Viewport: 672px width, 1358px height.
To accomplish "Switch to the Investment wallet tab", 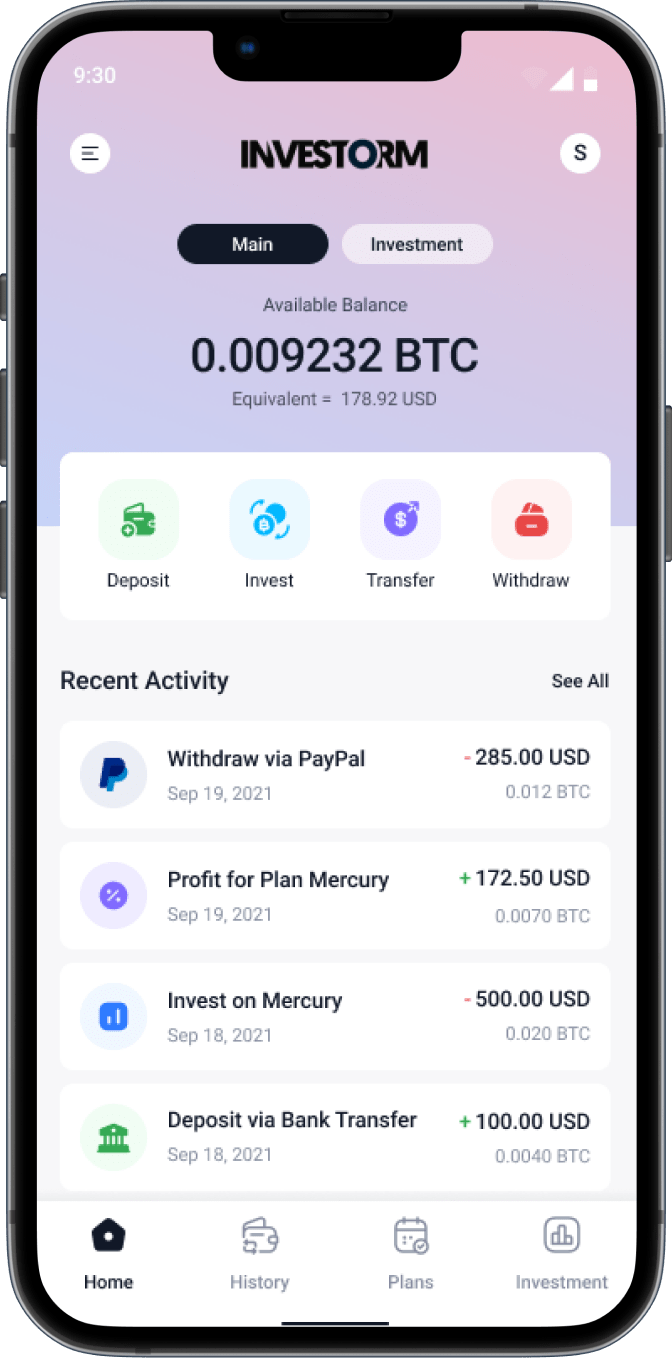I will (x=417, y=244).
